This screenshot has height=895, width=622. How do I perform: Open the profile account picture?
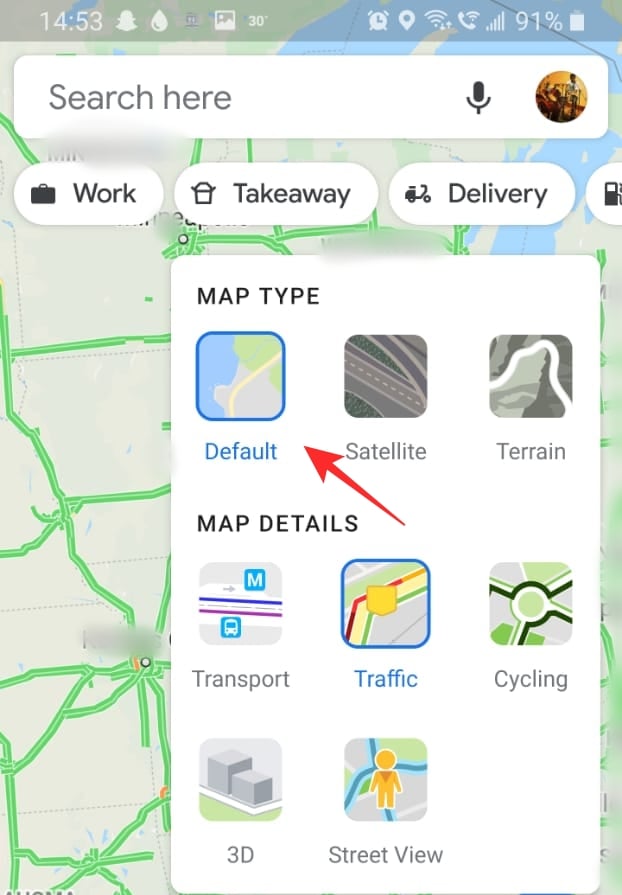click(561, 97)
